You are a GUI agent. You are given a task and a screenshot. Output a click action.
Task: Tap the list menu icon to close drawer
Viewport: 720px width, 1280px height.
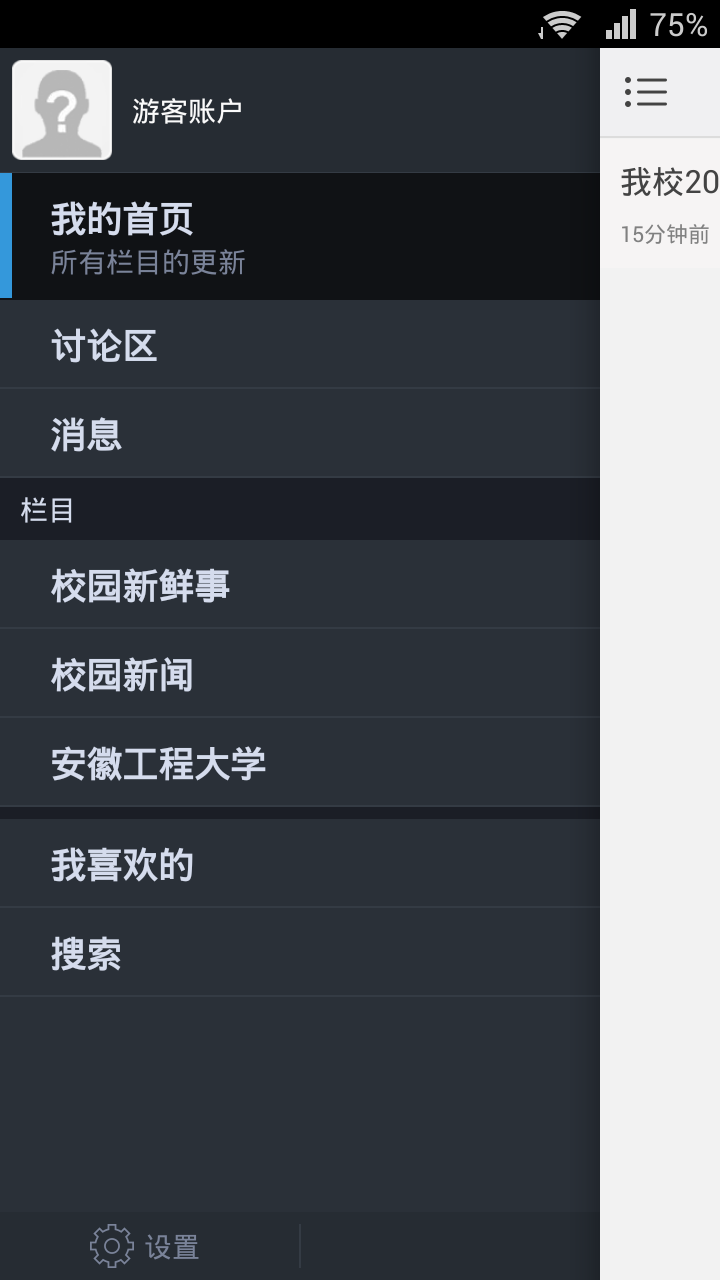coord(646,92)
